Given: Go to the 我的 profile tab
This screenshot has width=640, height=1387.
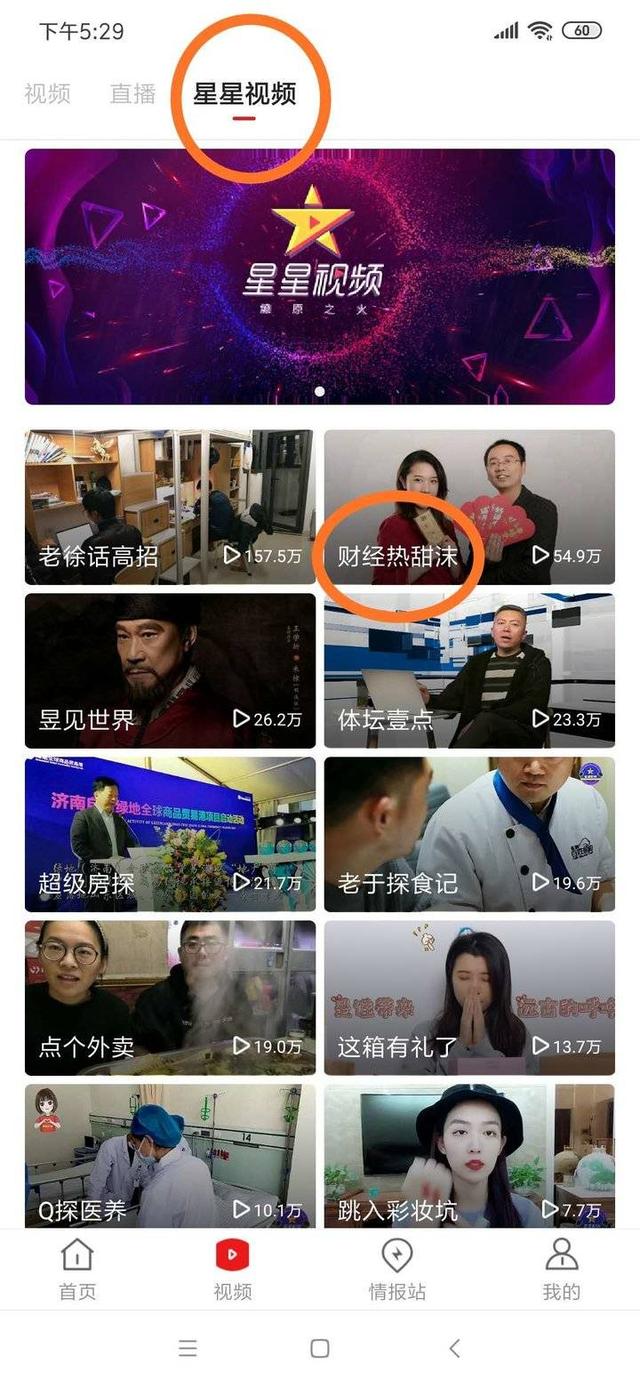Looking at the screenshot, I should tap(561, 1270).
